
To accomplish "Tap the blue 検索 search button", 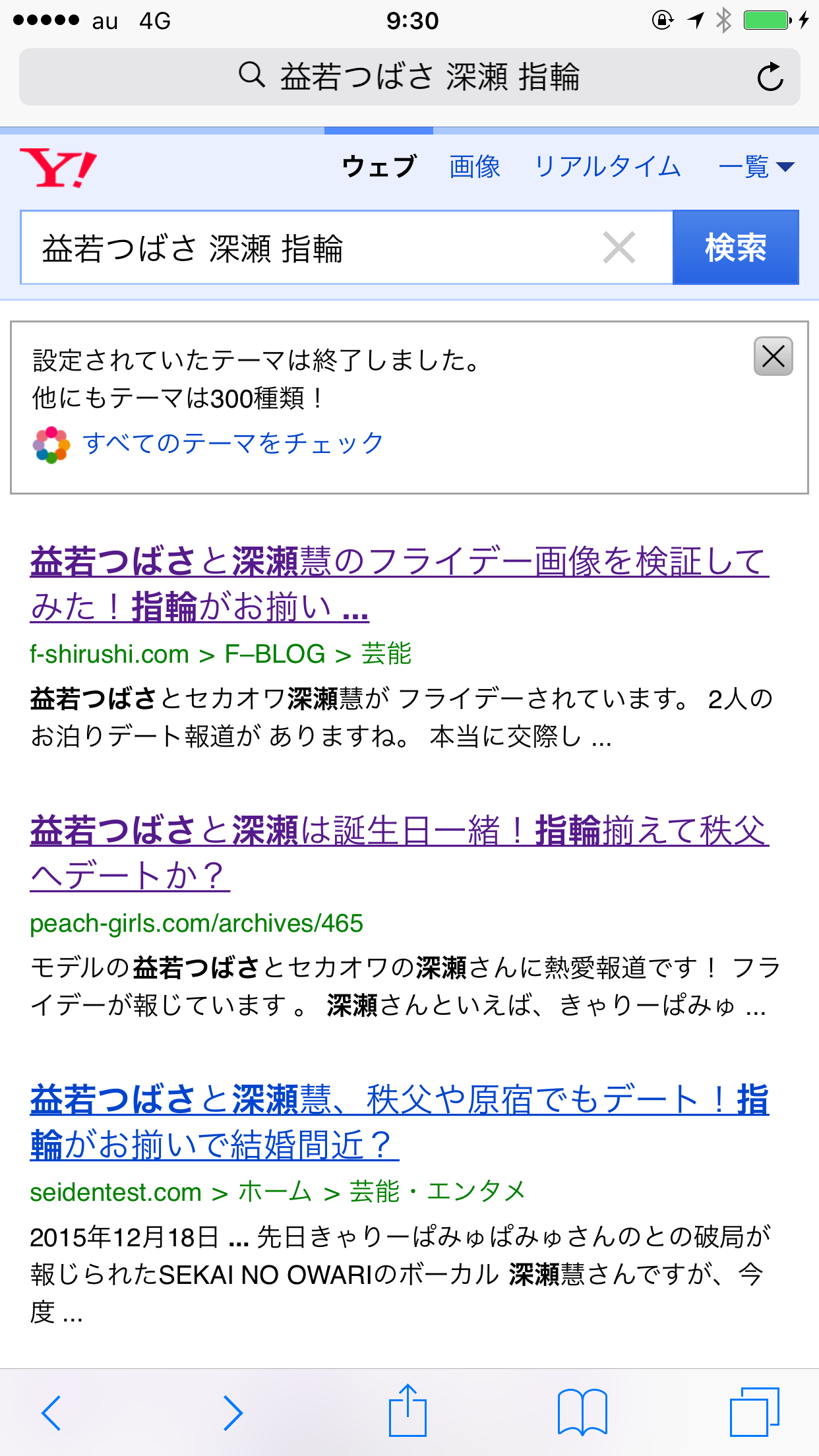I will pos(735,248).
